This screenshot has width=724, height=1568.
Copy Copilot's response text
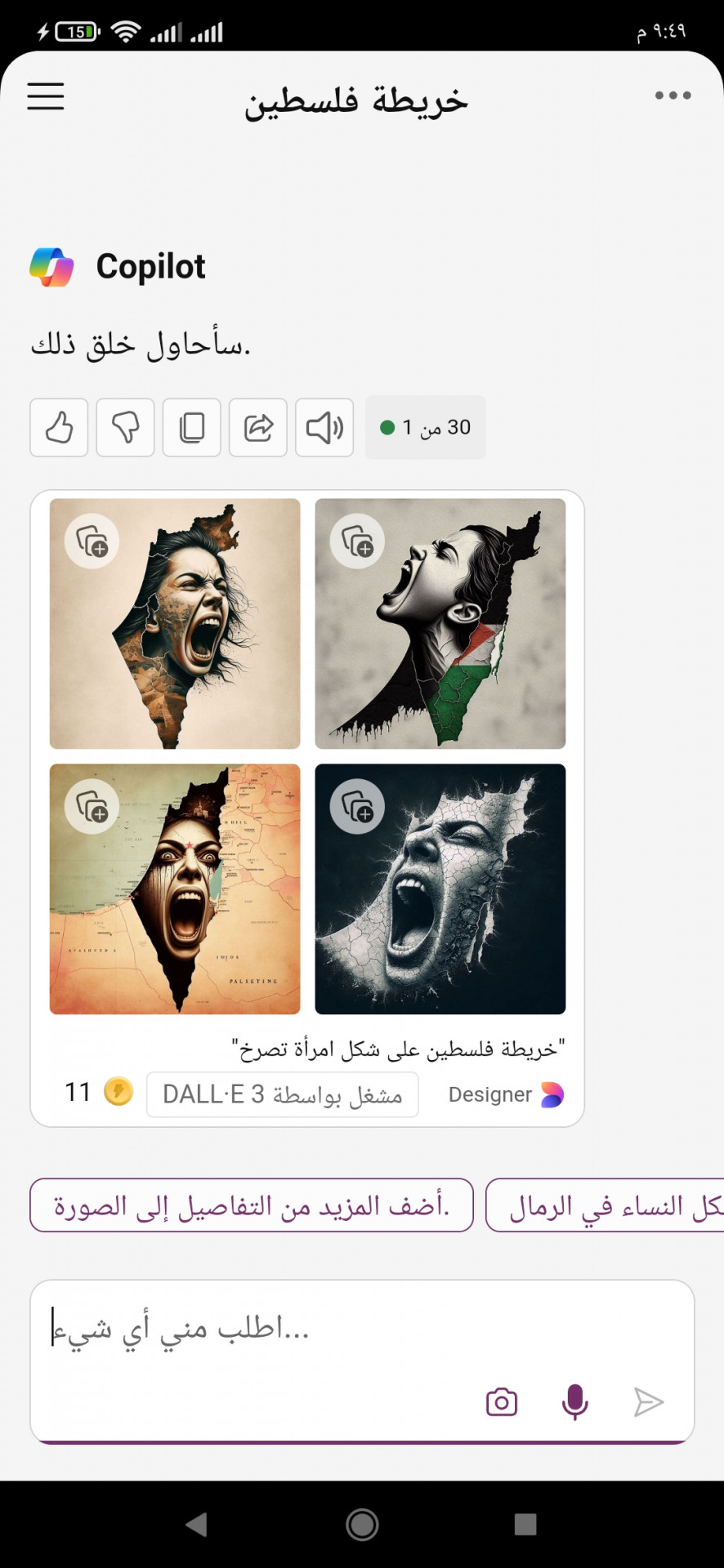192,427
